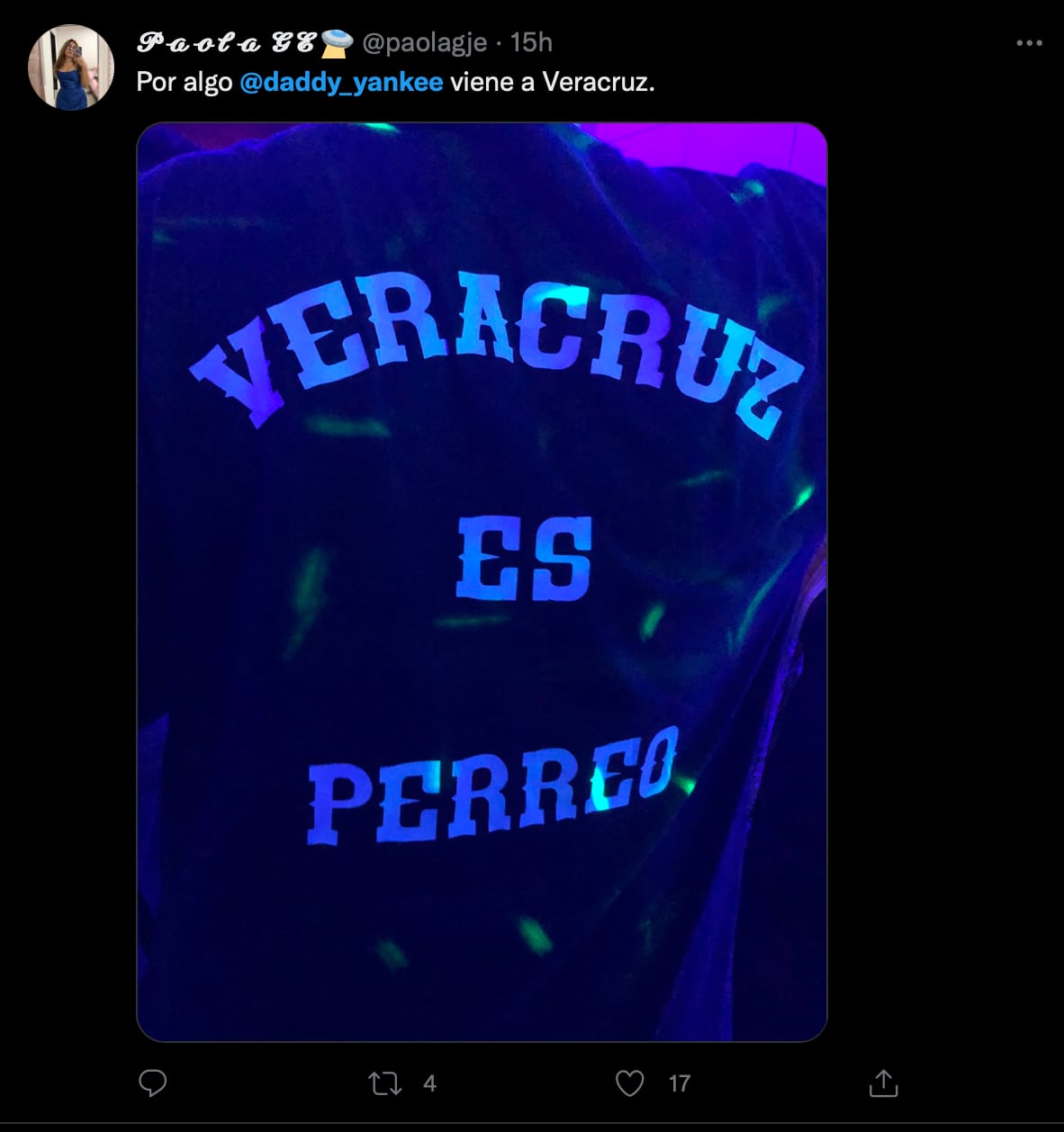Open tweet detail via the 15h timestamp
Image resolution: width=1064 pixels, height=1132 pixels.
click(533, 40)
